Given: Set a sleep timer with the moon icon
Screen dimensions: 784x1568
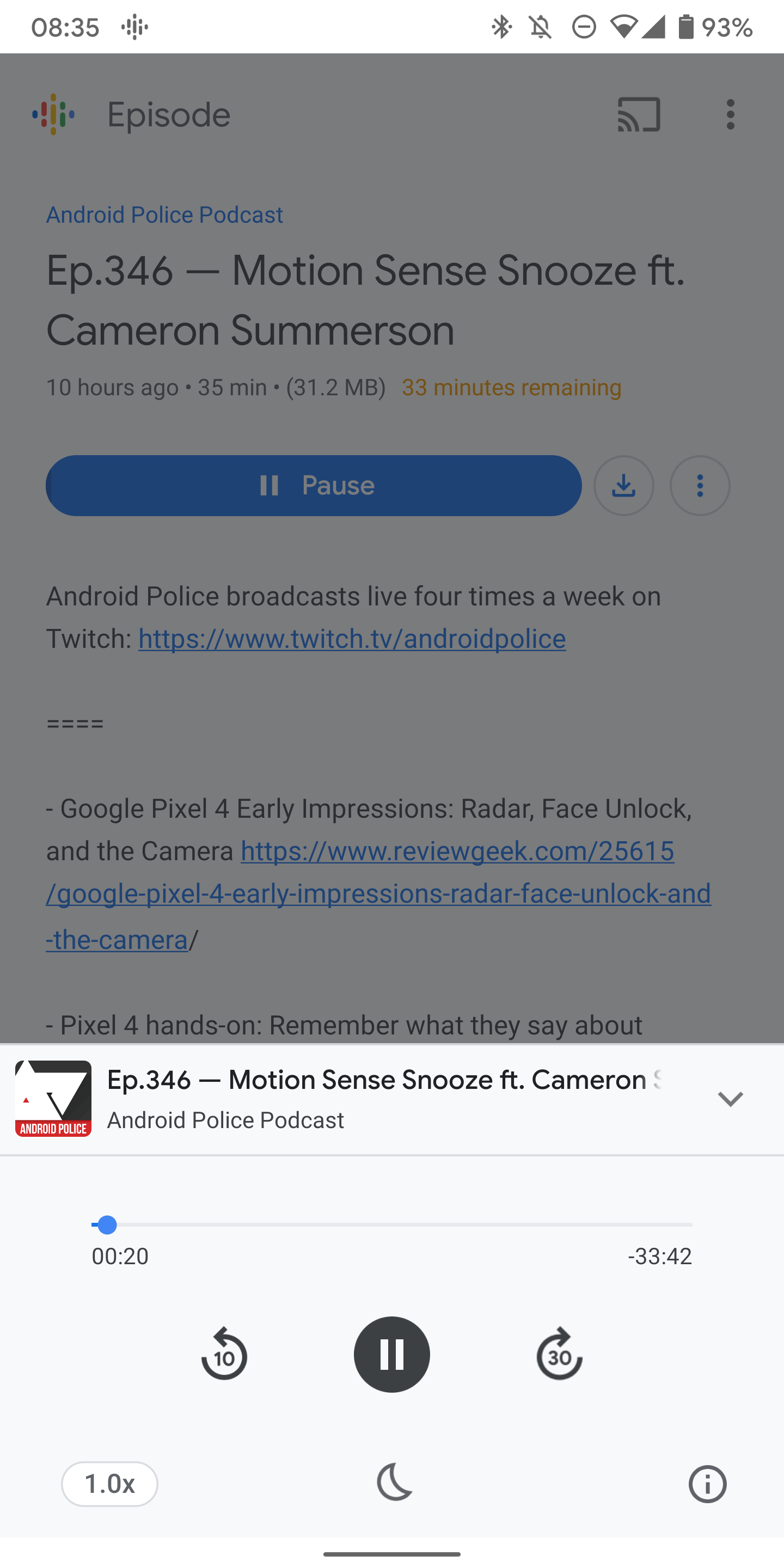Looking at the screenshot, I should [393, 1484].
